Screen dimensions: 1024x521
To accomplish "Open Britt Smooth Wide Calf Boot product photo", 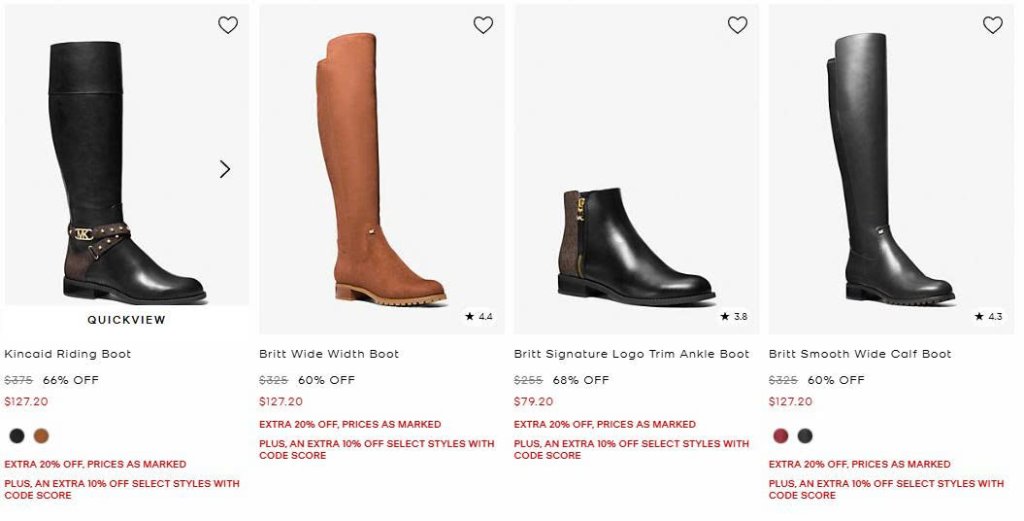I will [x=892, y=170].
